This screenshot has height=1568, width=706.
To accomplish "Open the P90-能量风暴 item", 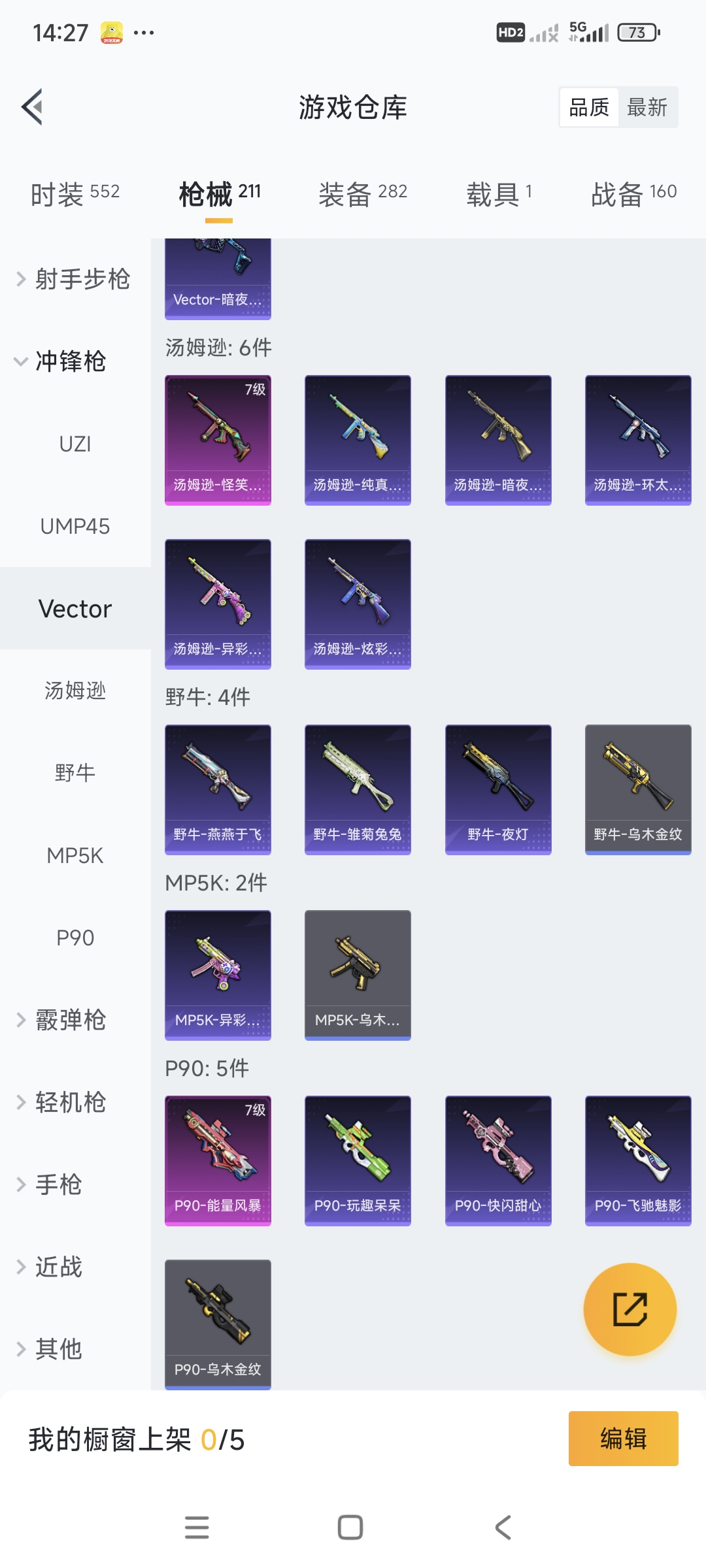I will click(x=218, y=1160).
